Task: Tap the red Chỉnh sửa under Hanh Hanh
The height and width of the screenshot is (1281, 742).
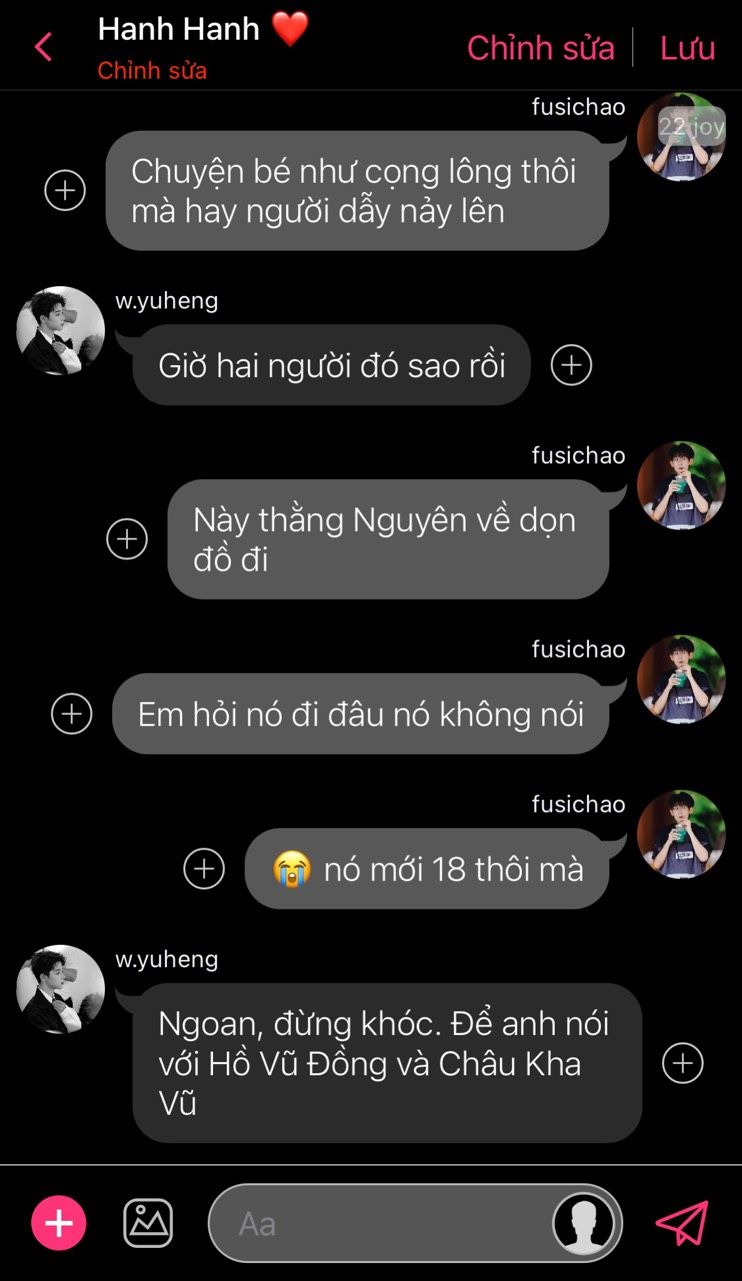Action: (x=152, y=71)
